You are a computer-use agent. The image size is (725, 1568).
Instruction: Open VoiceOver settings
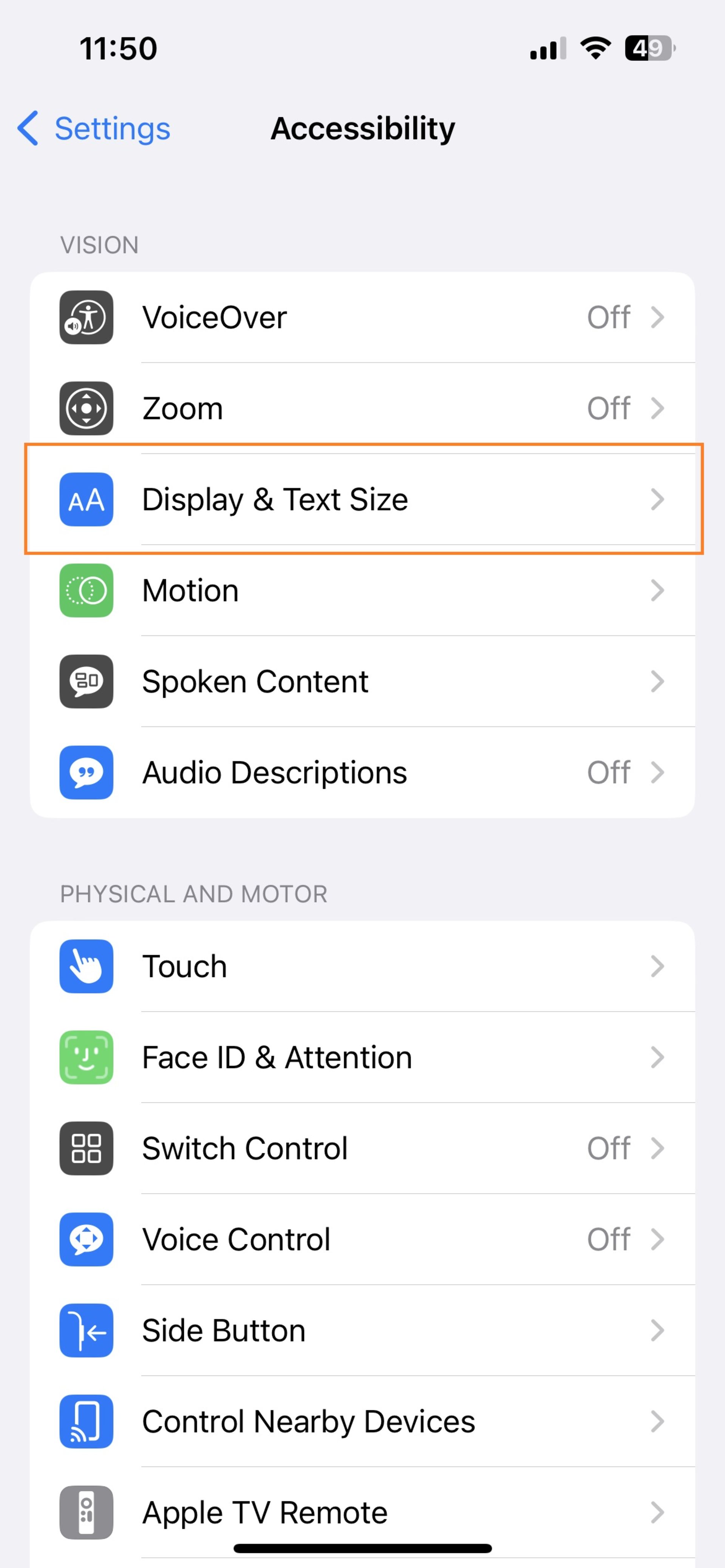tap(362, 317)
